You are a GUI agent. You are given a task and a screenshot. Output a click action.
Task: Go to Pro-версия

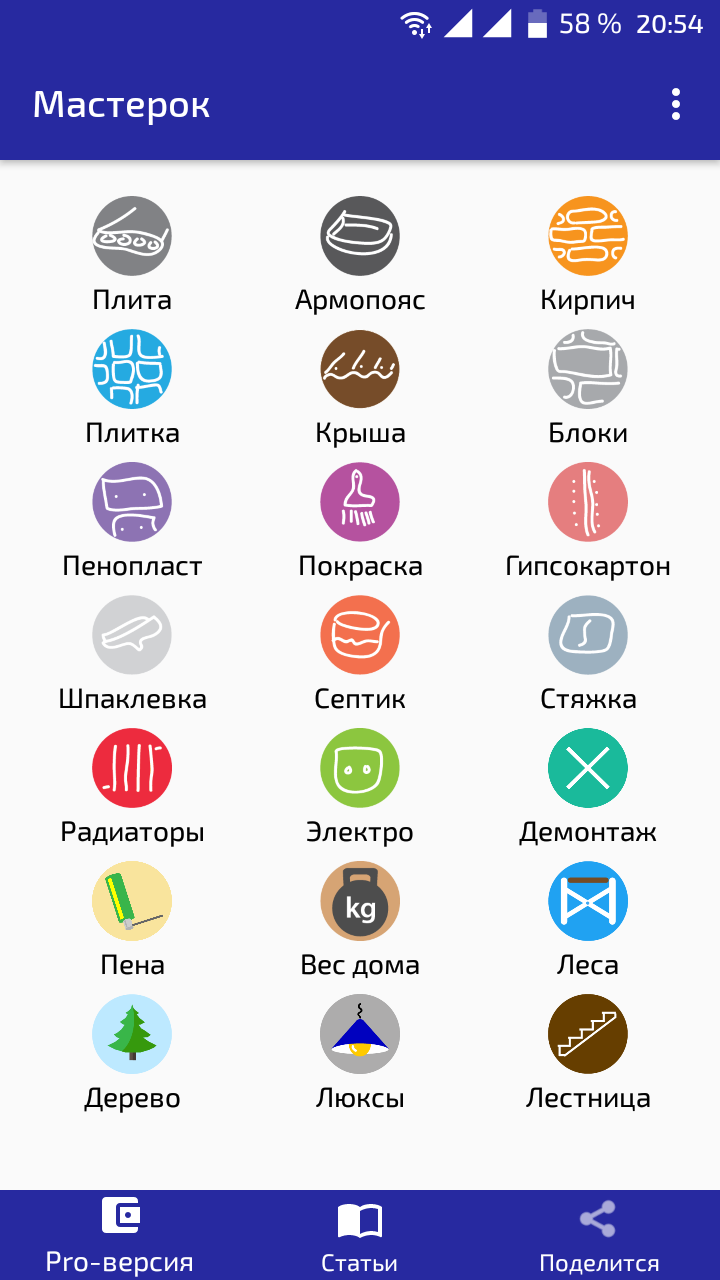click(120, 1236)
